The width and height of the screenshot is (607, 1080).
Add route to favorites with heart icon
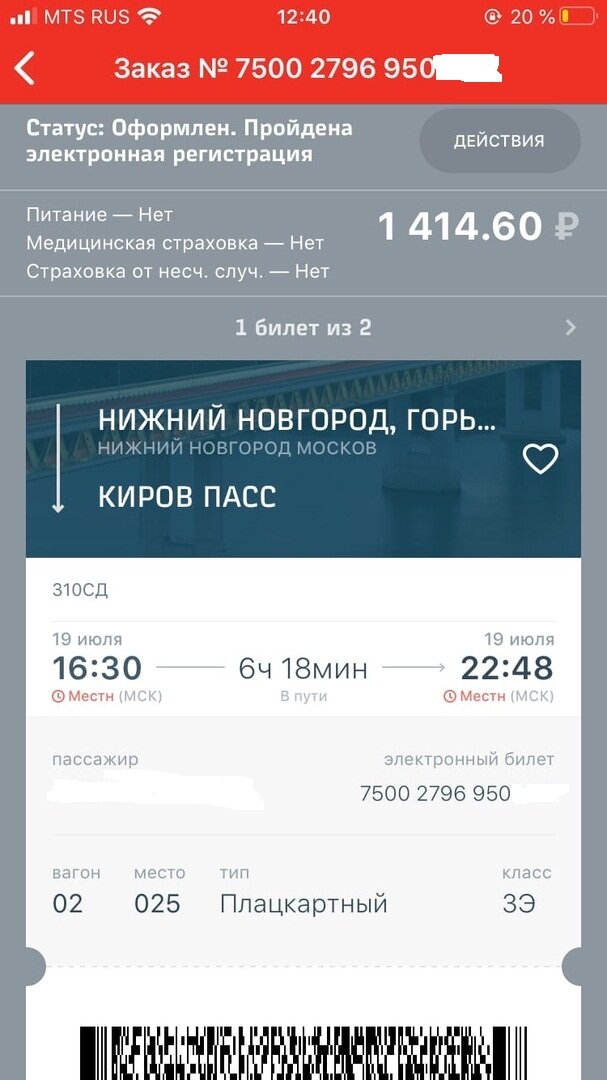[x=540, y=459]
